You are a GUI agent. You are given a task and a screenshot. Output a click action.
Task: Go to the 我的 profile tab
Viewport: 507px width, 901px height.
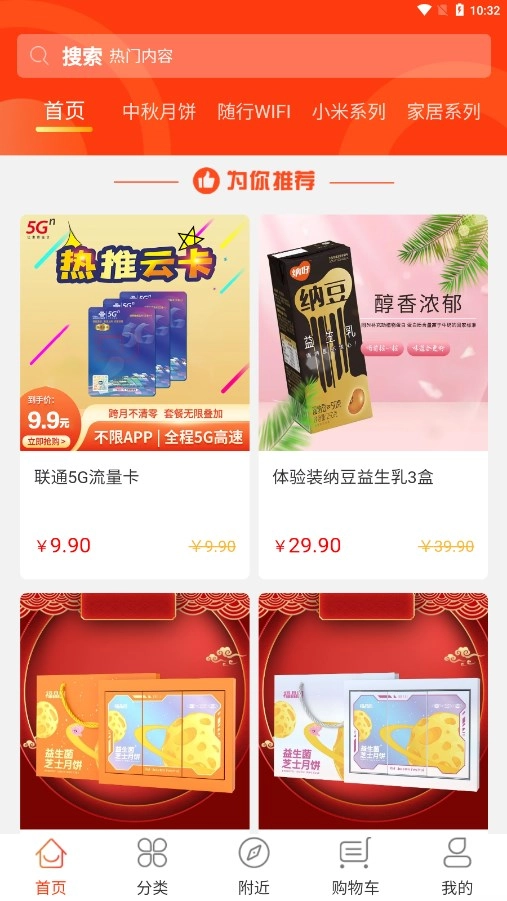coord(456,867)
